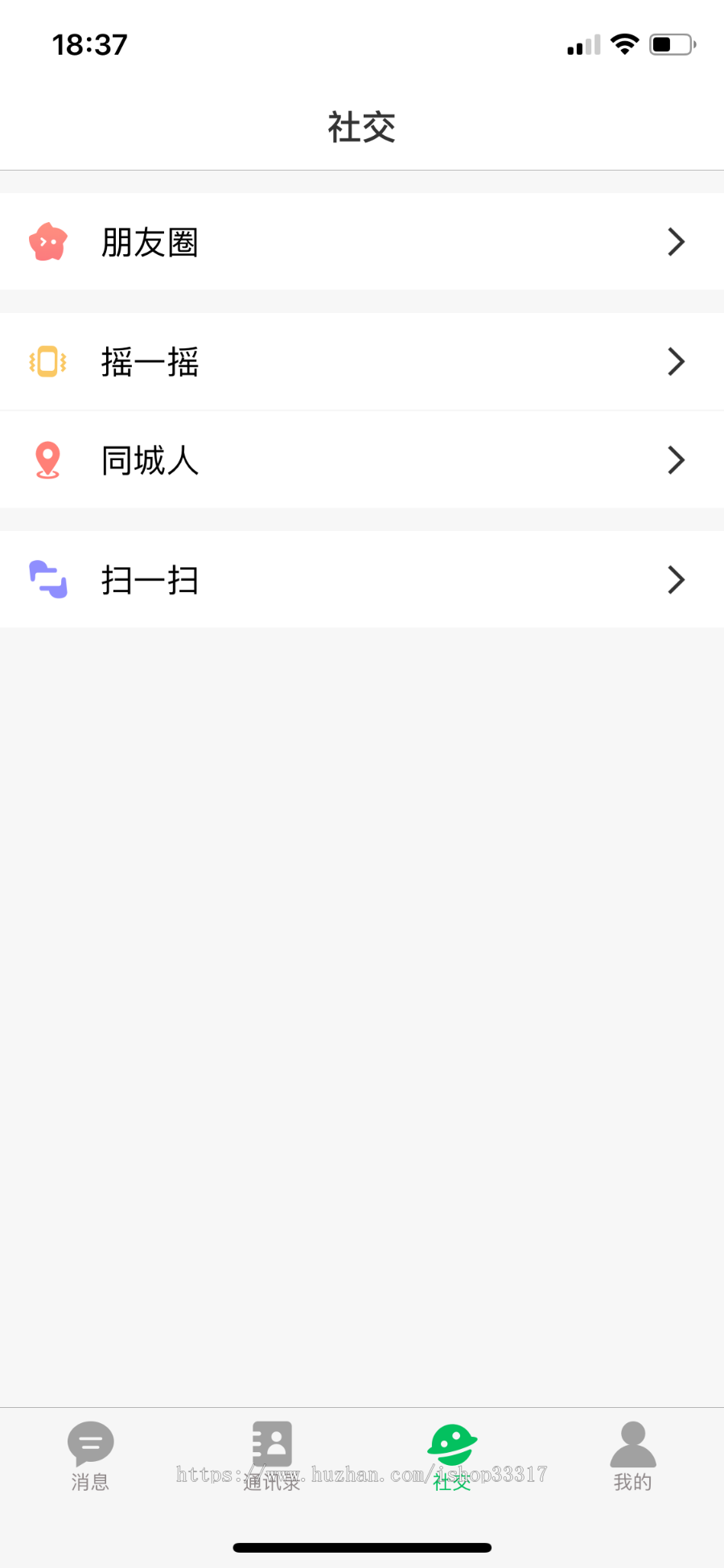Screen dimensions: 724x1568
Task: Select the purple 扫一扫 scan icon
Action: [x=48, y=579]
